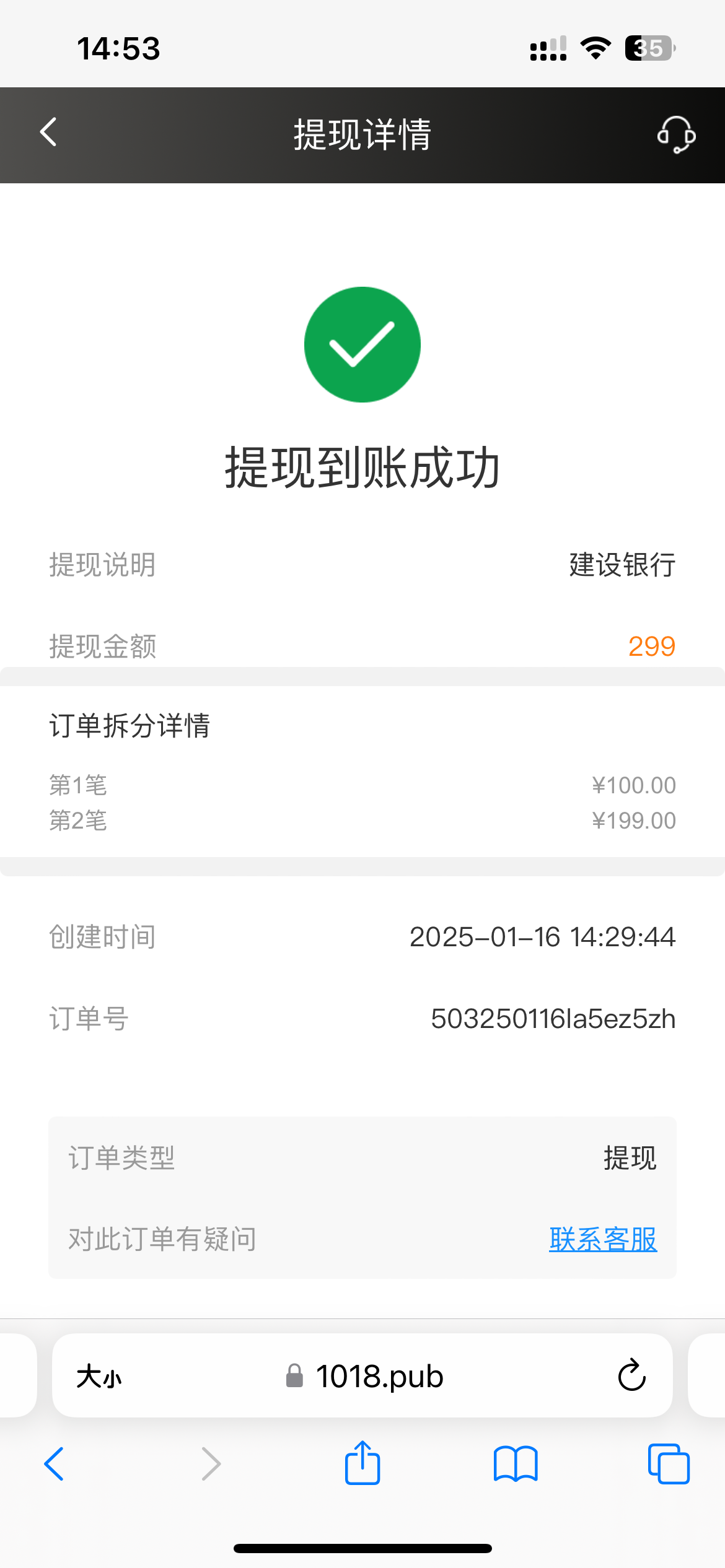The height and width of the screenshot is (1568, 725).
Task: Show all open Safari tabs
Action: [669, 1464]
